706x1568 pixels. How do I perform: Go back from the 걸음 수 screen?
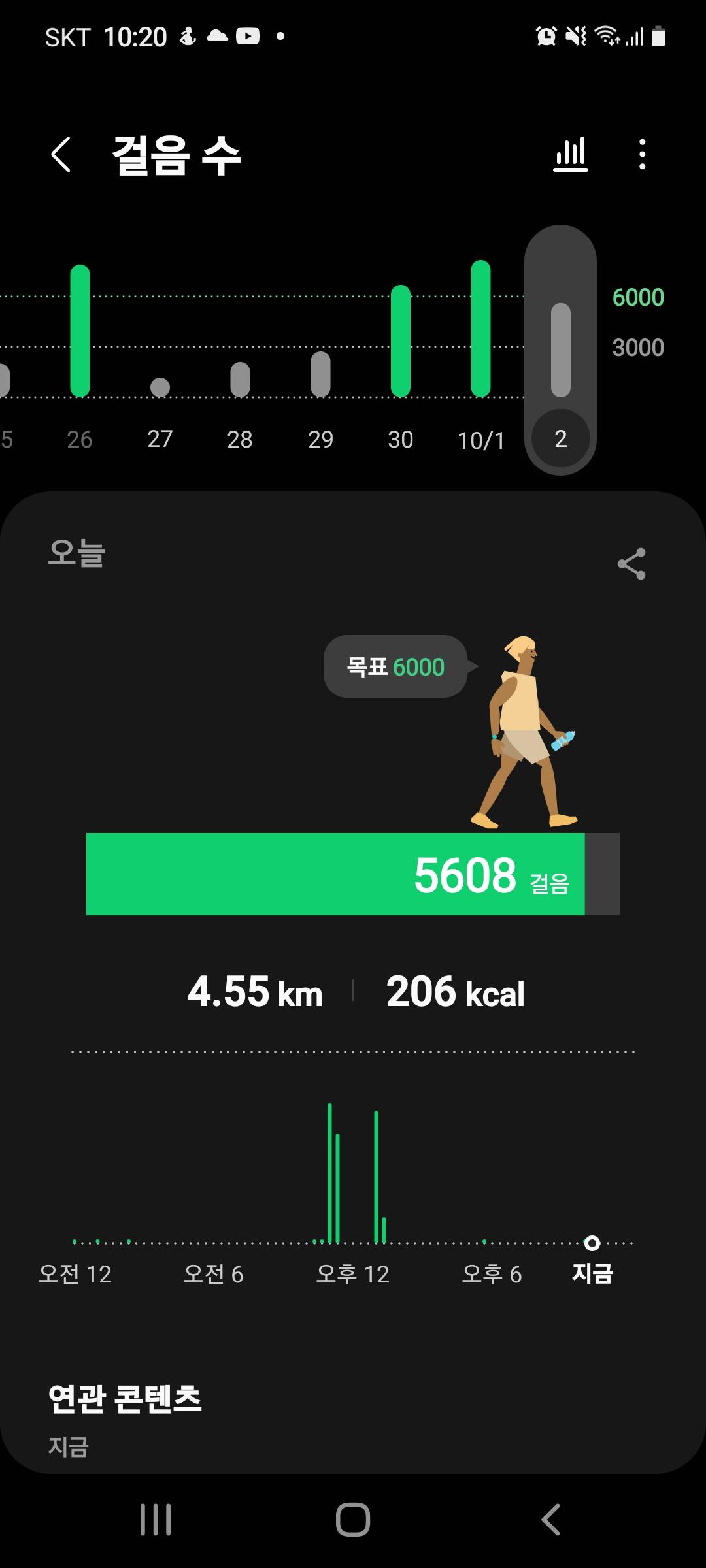click(61, 155)
